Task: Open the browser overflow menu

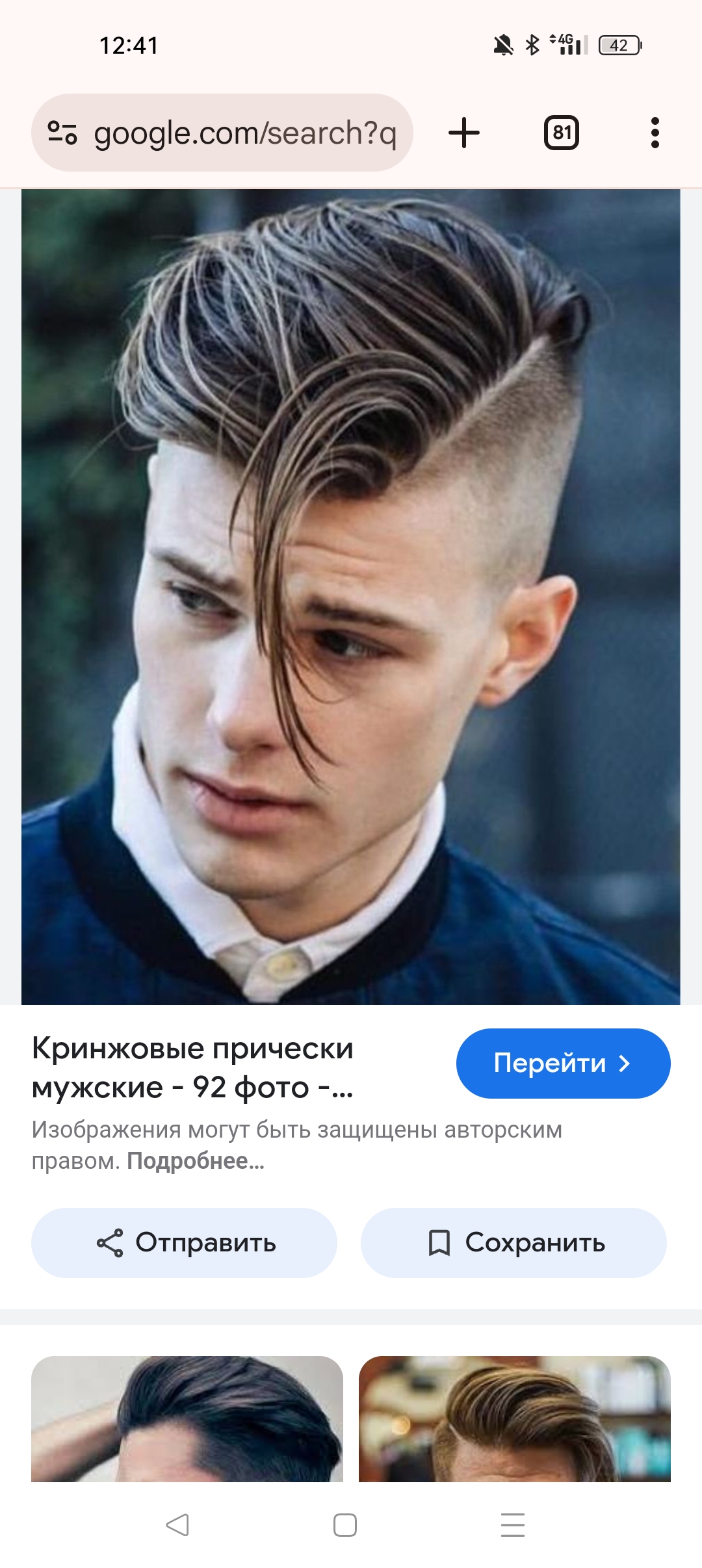Action: click(655, 133)
